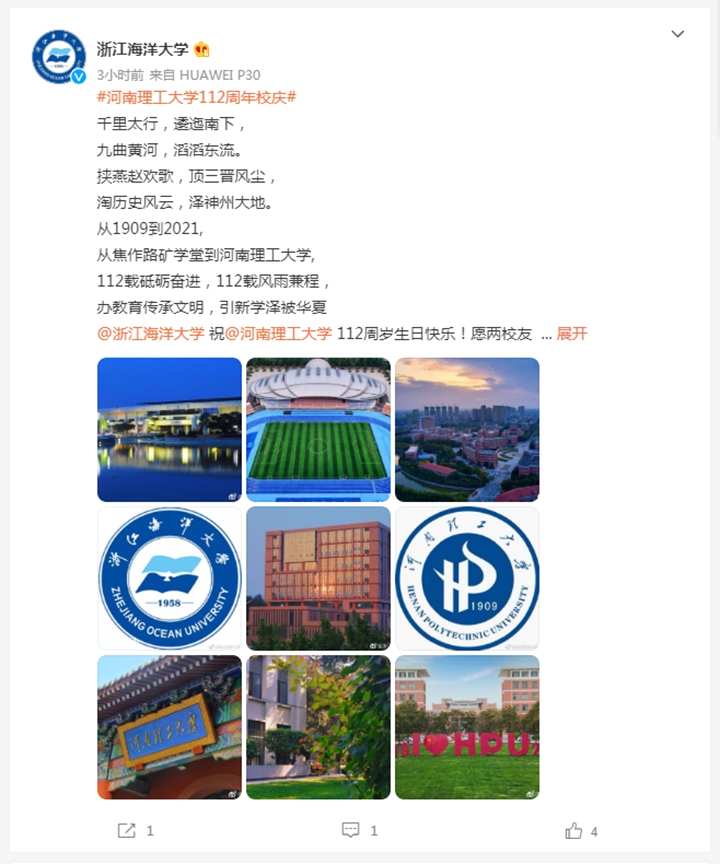
Task: Open the 浙江海洋大学 username link
Action: pyautogui.click(x=142, y=49)
